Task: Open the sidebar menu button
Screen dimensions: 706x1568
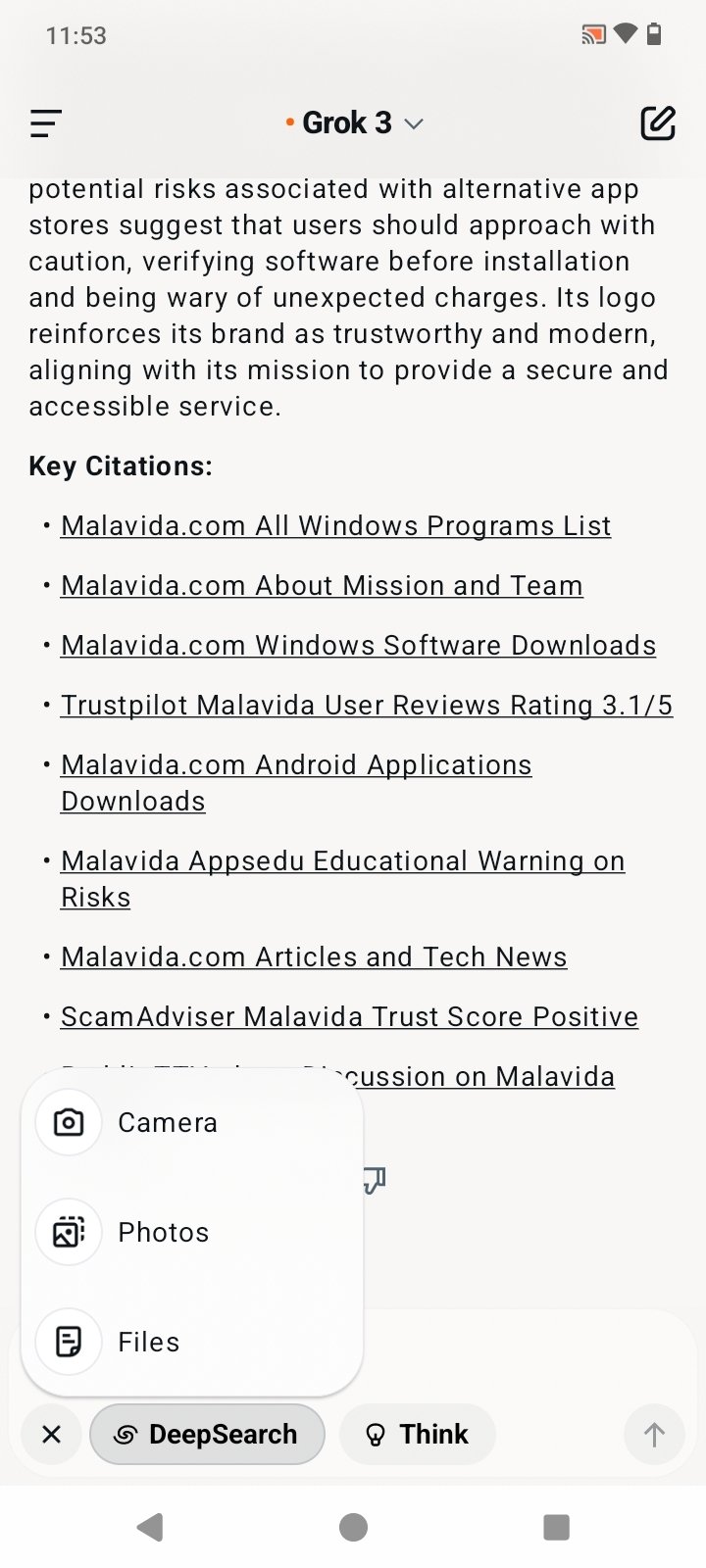Action: (x=46, y=123)
